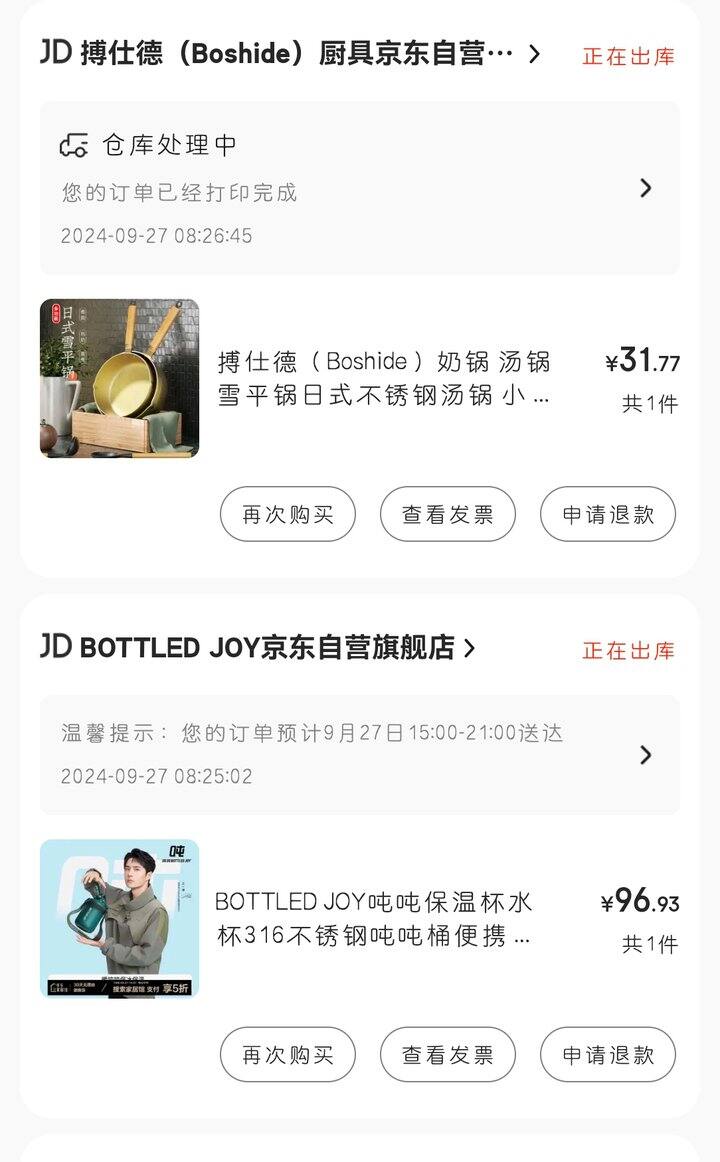Open the 温馨提示 delivery estimate card

click(359, 754)
